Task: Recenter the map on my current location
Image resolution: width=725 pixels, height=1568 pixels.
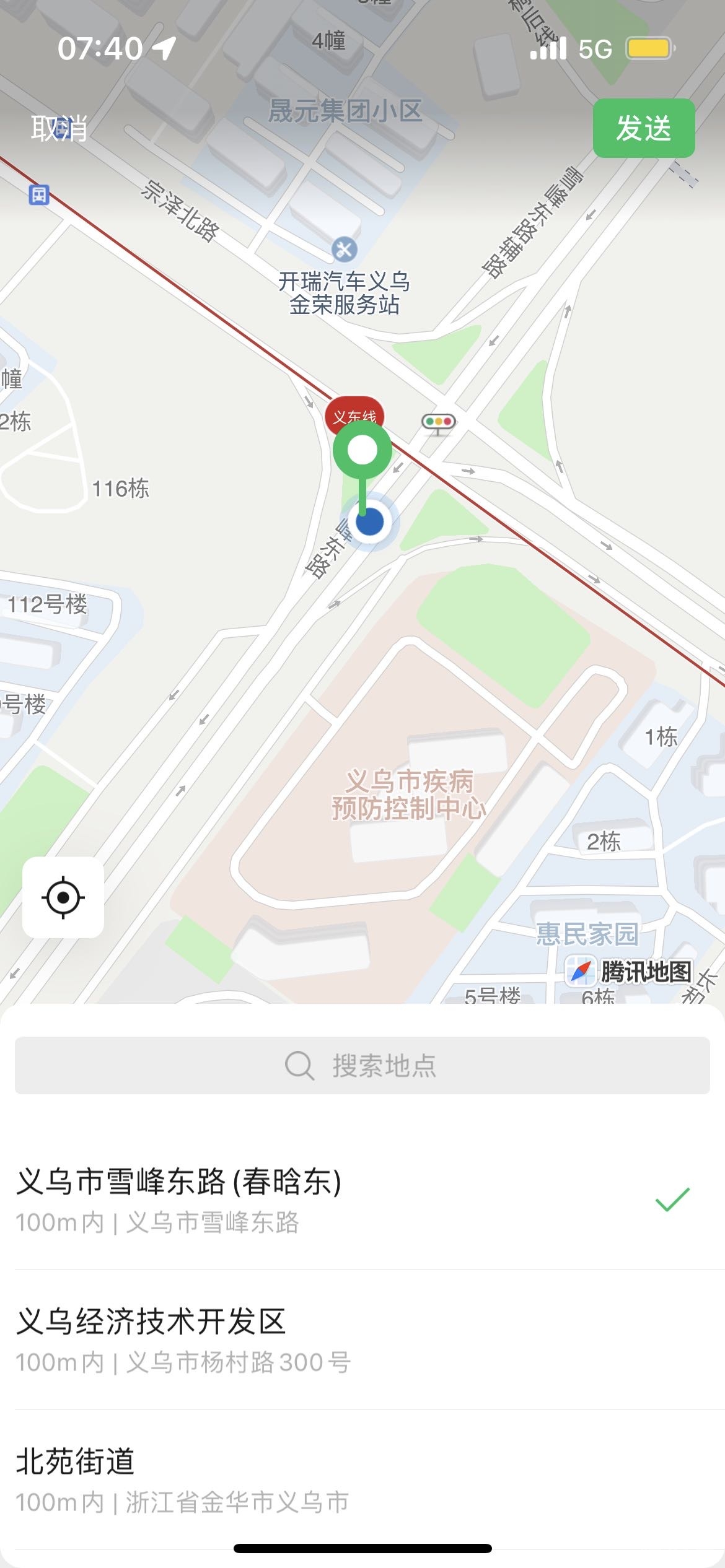Action: click(63, 897)
